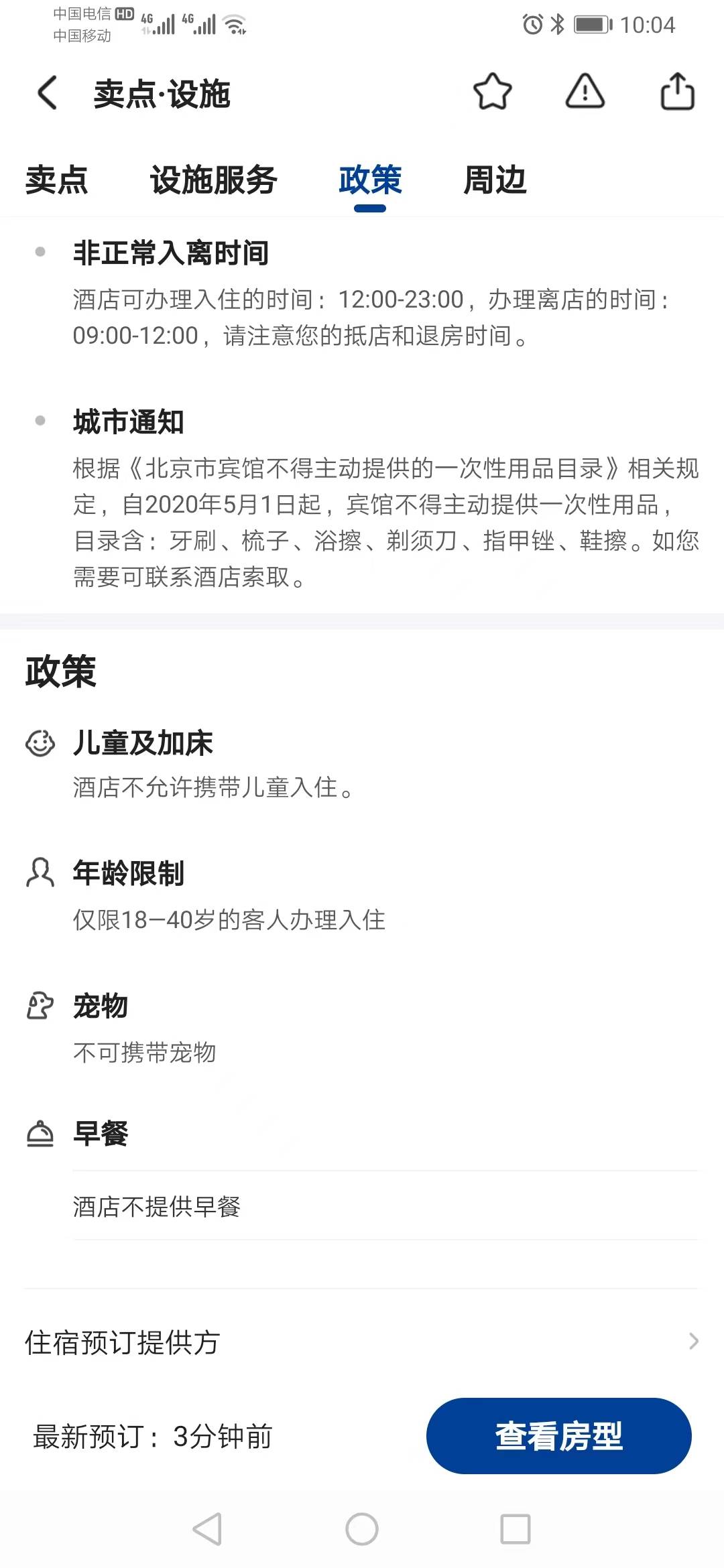Switch to the 卖点 tab
The image size is (724, 1568).
[56, 180]
